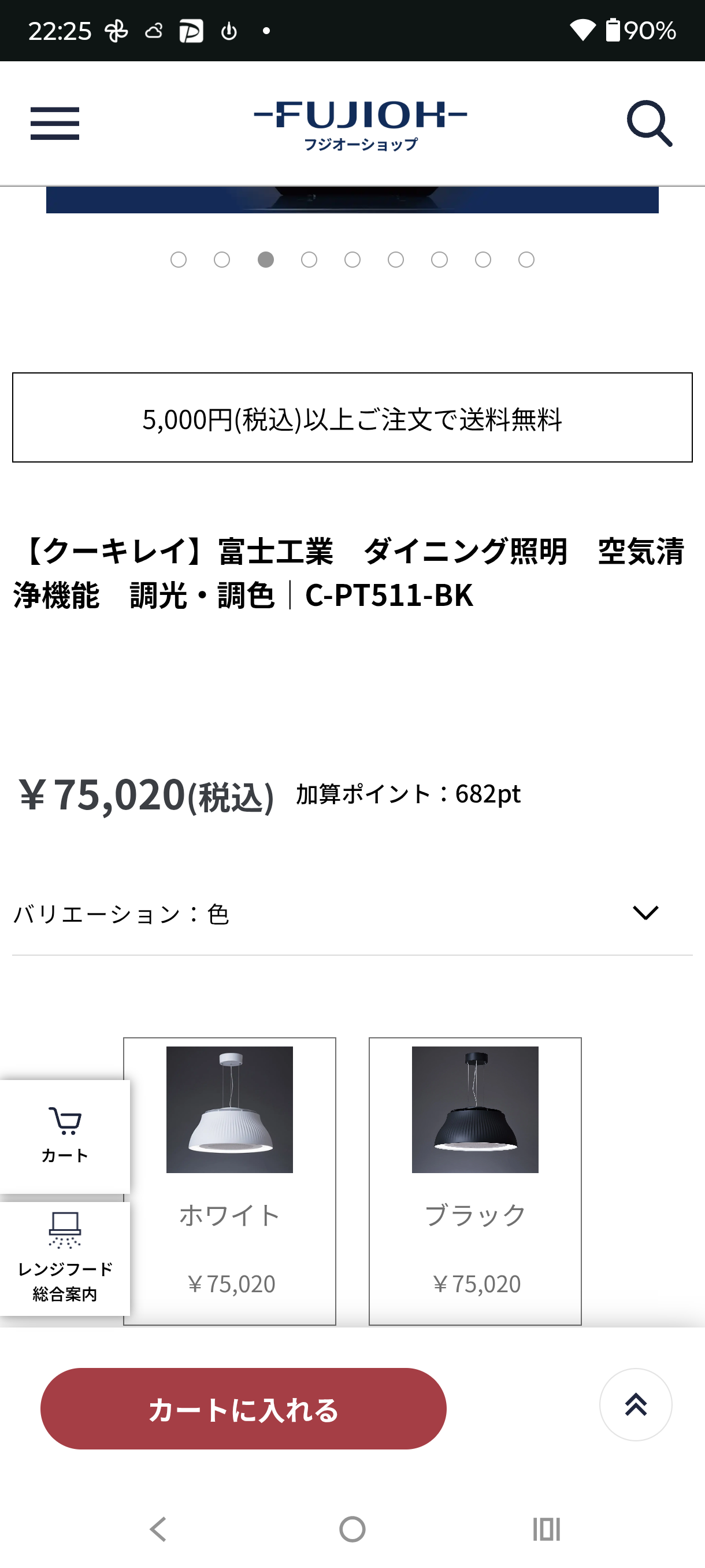Open the recent apps view
Screen dimensions: 705x1568
[546, 1529]
